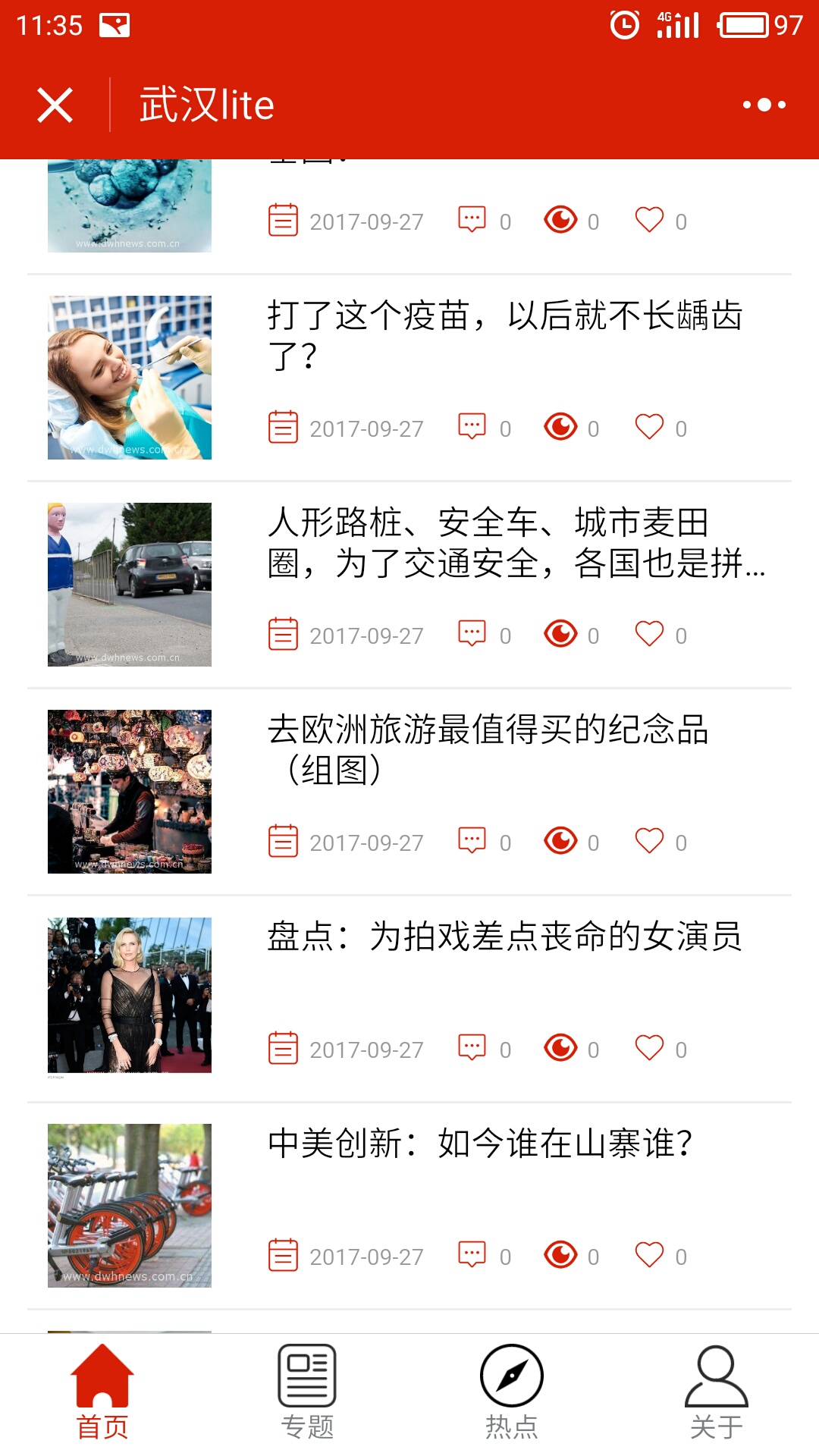
Task: Close the 武汉lite mini program
Action: pyautogui.click(x=55, y=105)
